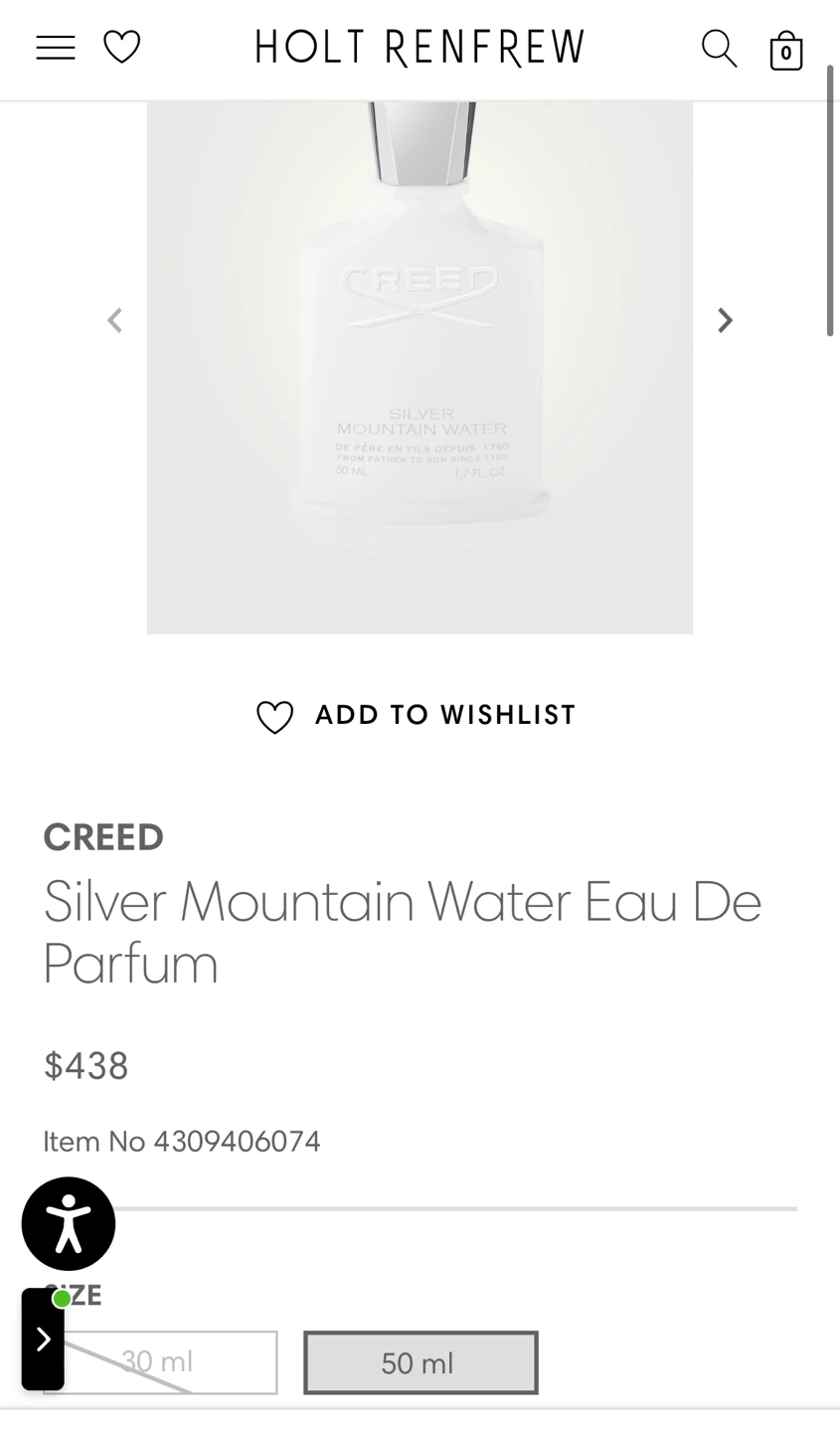The height and width of the screenshot is (1432, 840).
Task: Open the Creed bottle product image
Action: (420, 367)
